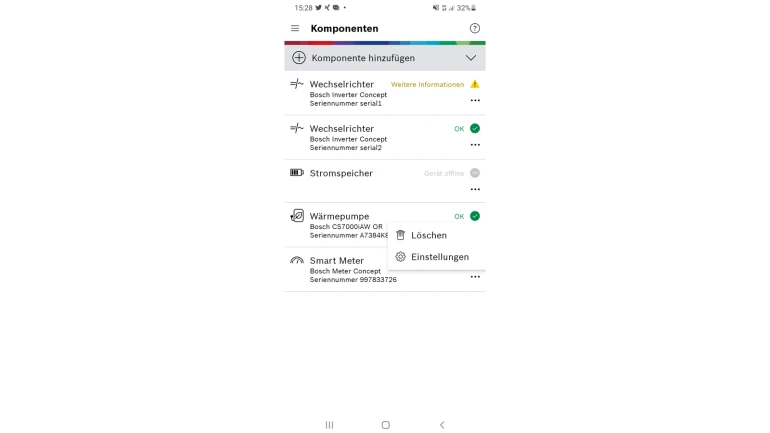This screenshot has height=433, width=770.
Task: Open options for Wechselrichter serial2
Action: click(x=475, y=145)
